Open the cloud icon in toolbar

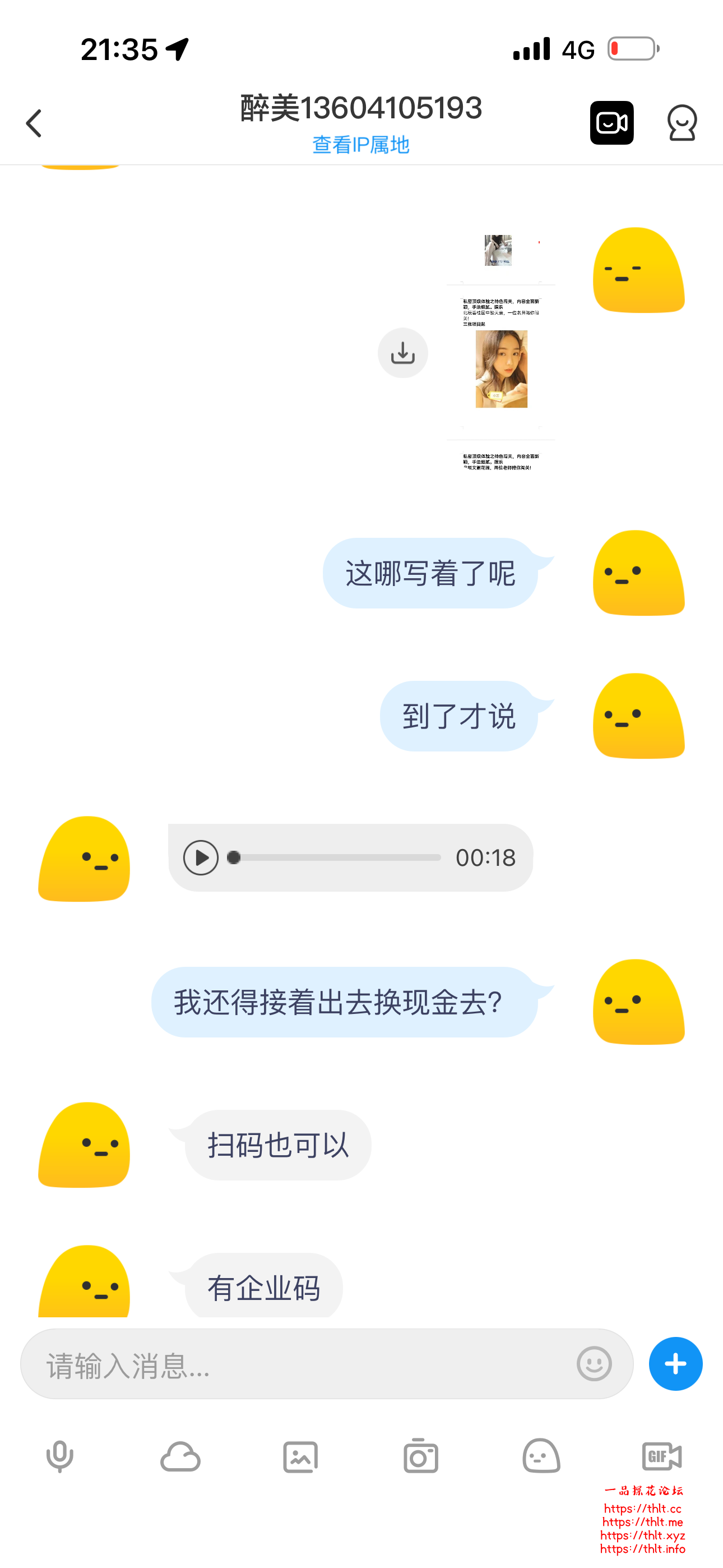coord(180,1456)
